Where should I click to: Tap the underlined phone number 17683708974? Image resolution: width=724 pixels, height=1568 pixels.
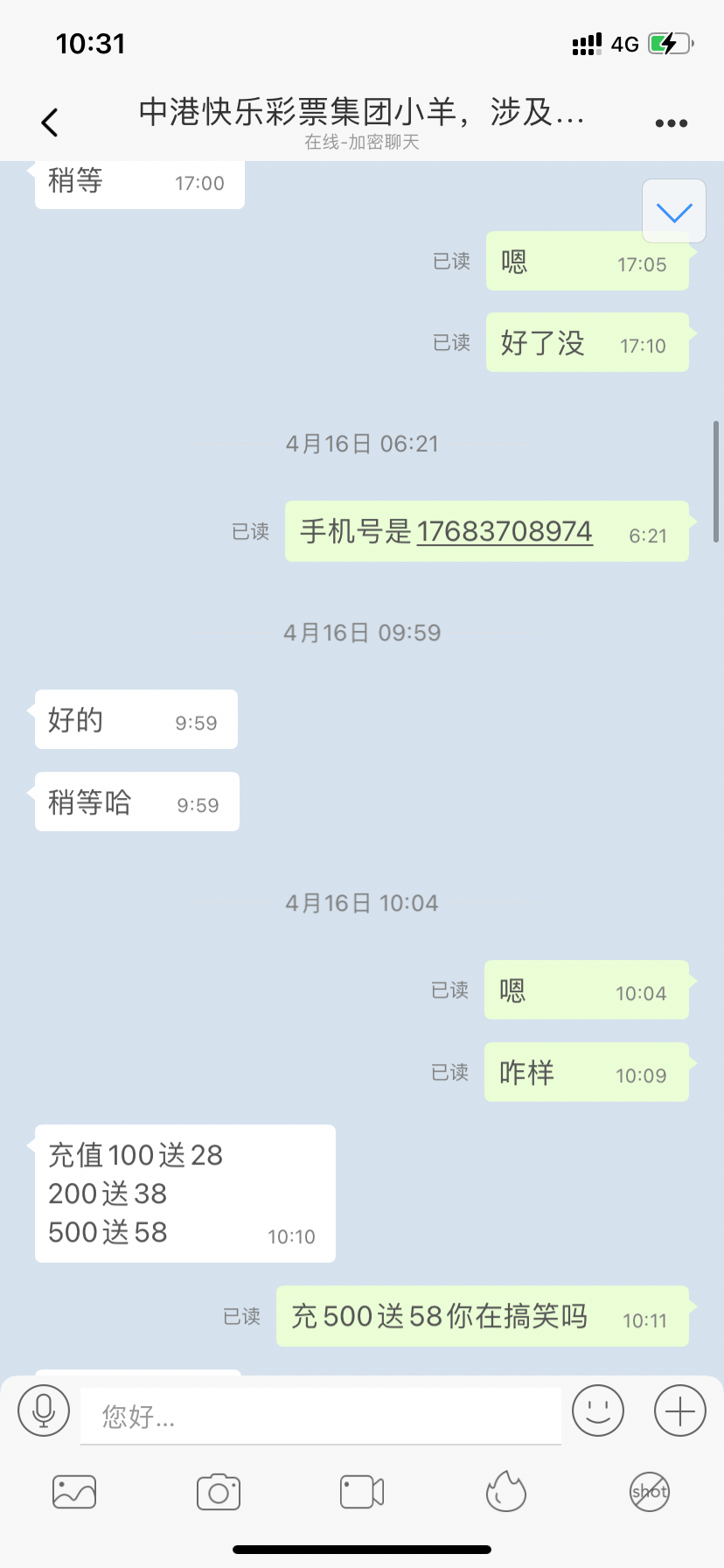(x=505, y=531)
